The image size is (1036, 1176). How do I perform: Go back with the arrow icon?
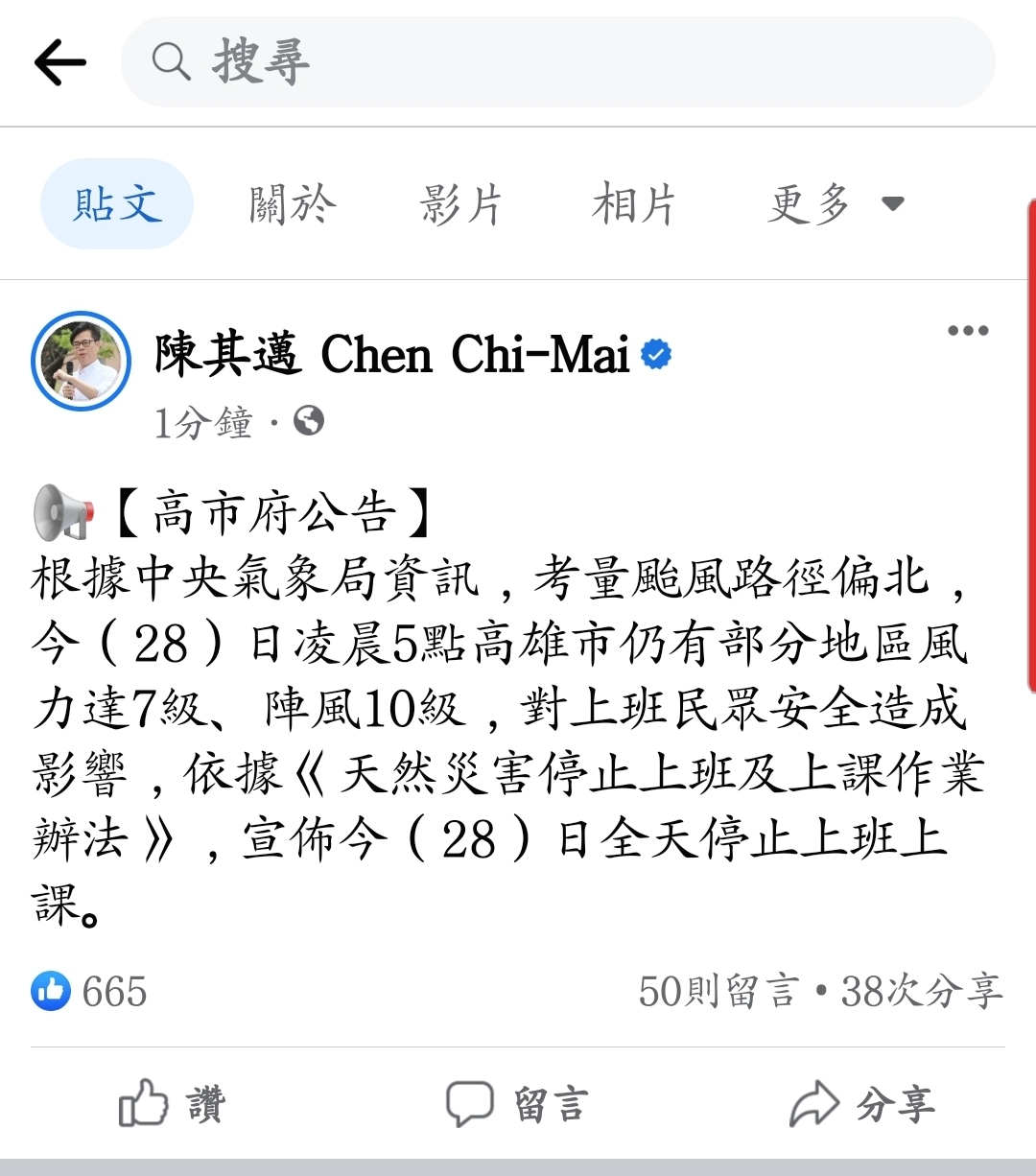[x=59, y=63]
